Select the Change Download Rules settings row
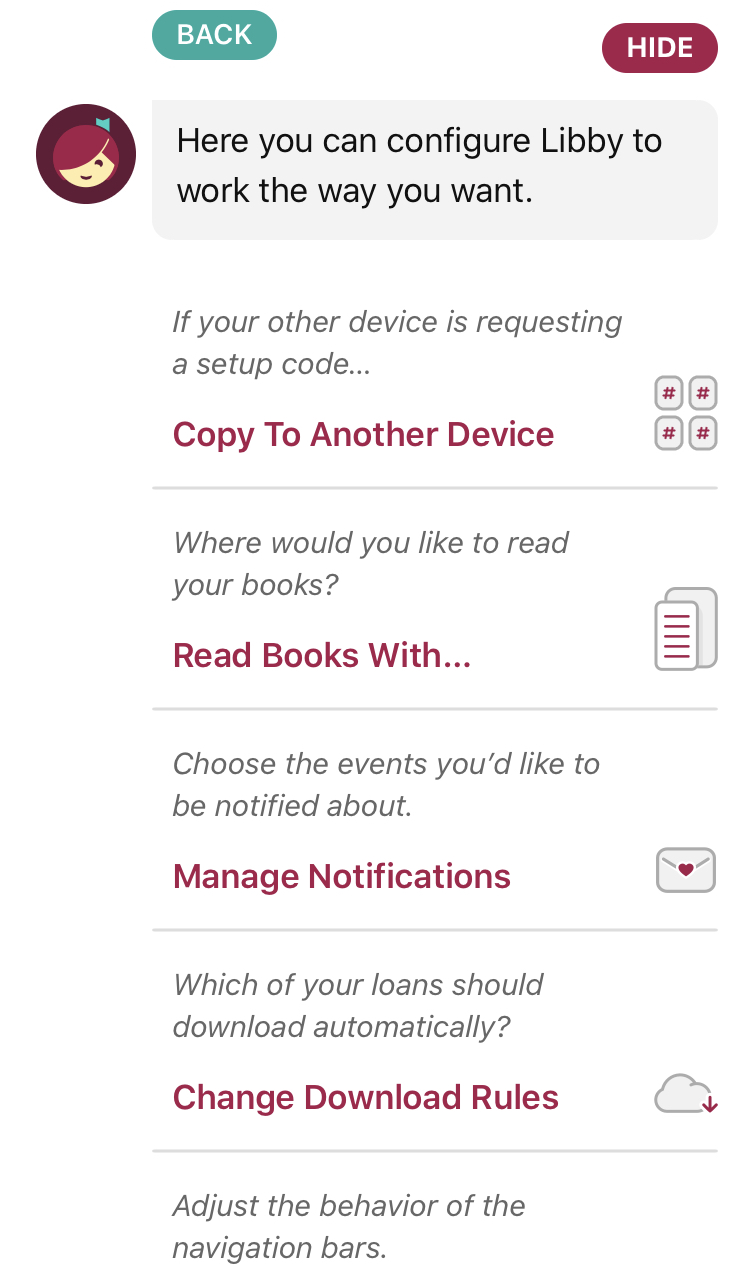750x1281 pixels. coord(434,1040)
